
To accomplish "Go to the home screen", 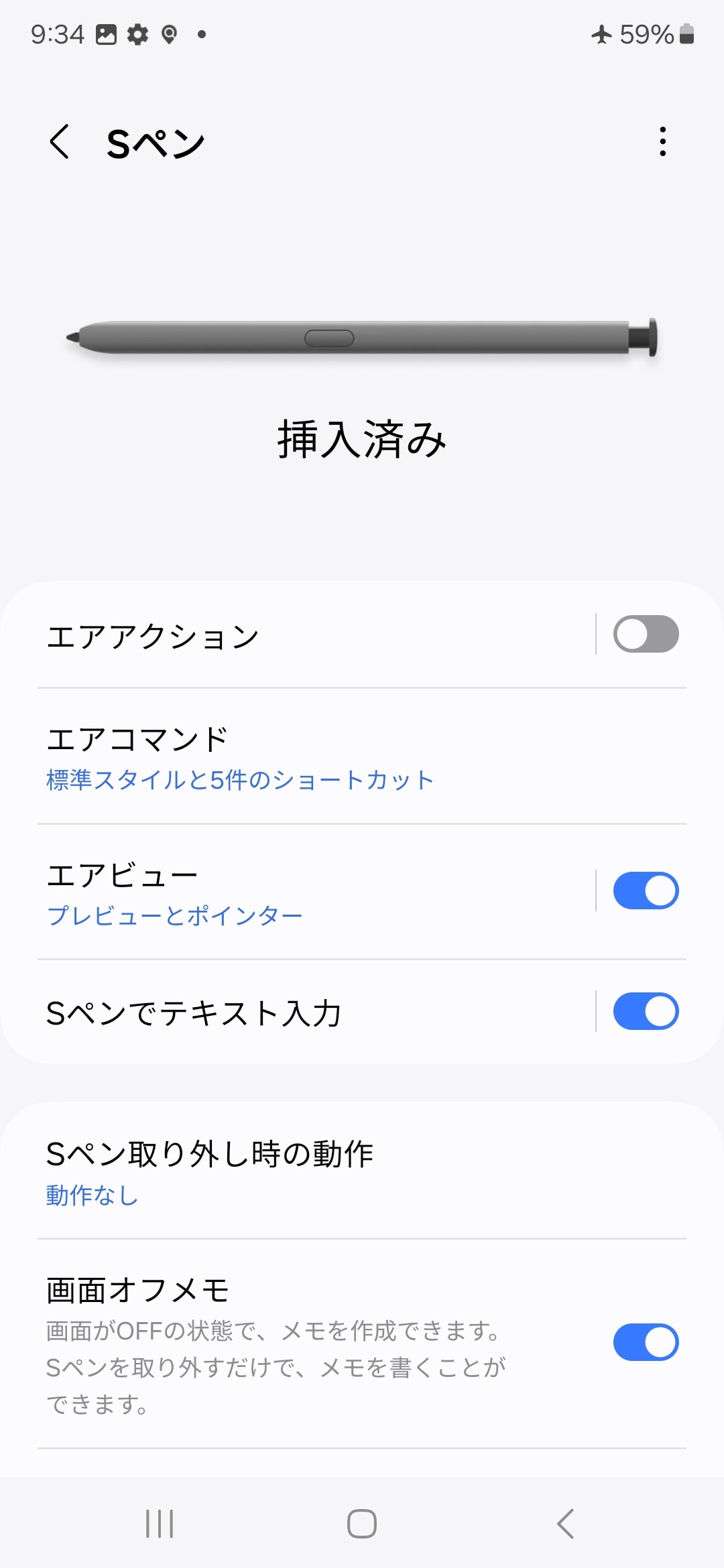I will (362, 1524).
